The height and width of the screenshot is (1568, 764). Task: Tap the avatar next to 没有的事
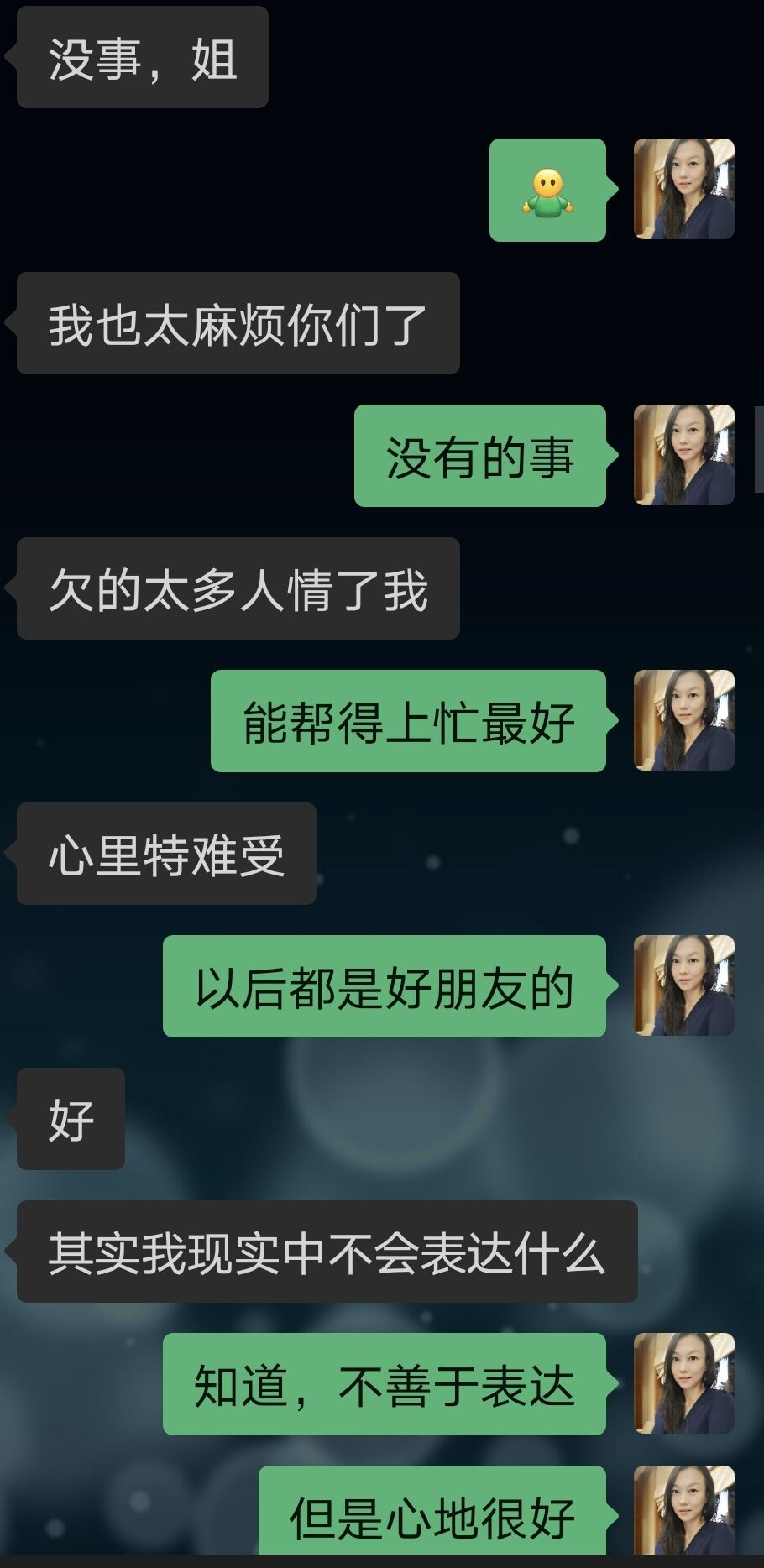point(683,455)
